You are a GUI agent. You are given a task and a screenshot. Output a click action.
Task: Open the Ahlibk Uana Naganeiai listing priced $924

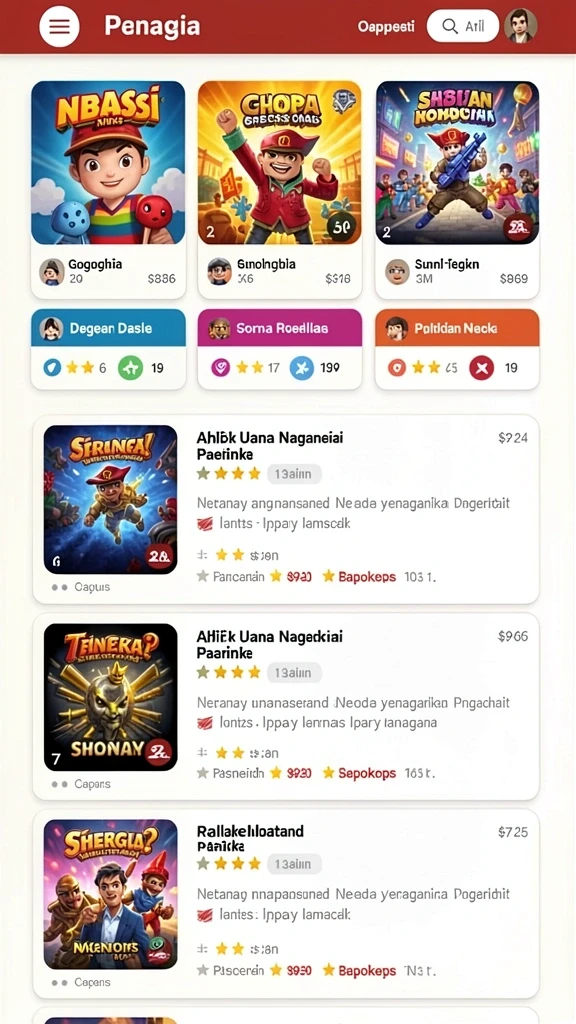(286, 509)
